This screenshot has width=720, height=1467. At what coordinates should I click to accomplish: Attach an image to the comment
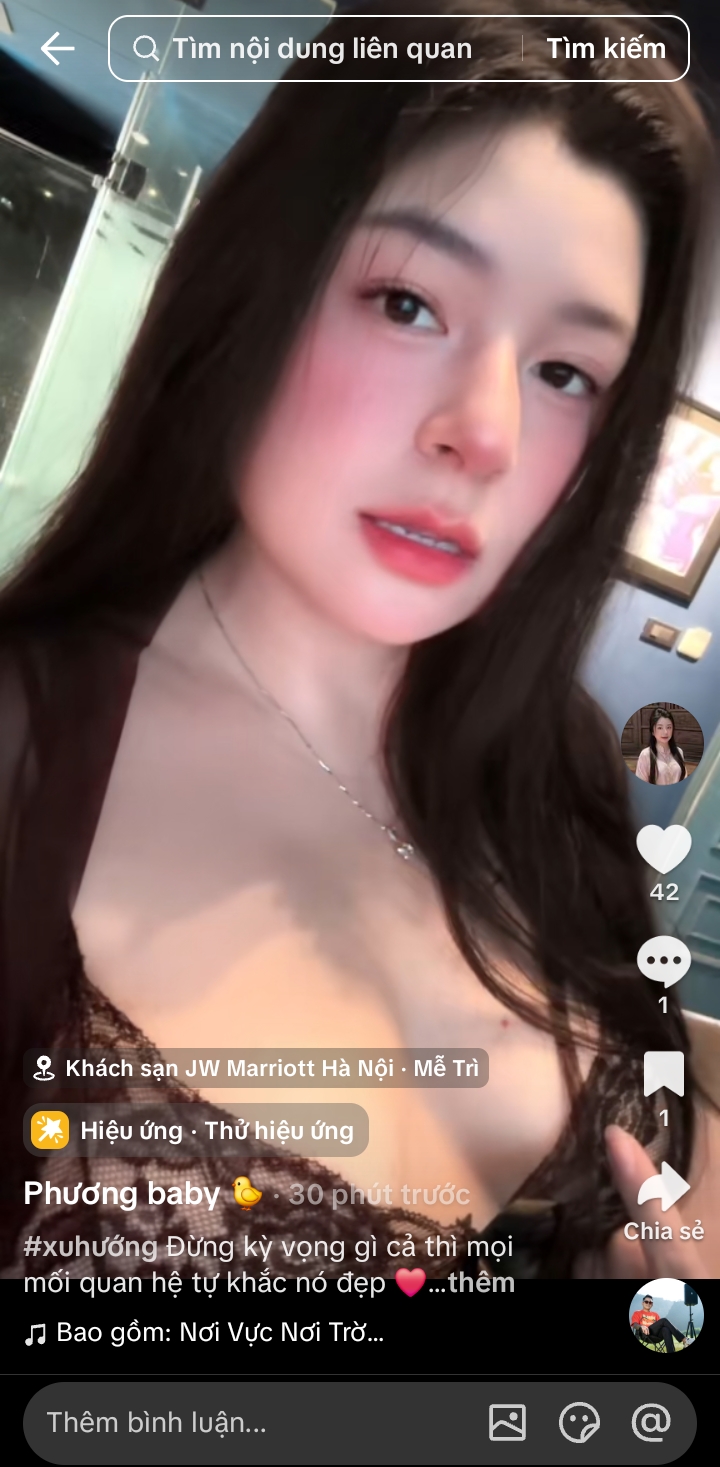click(x=508, y=1422)
